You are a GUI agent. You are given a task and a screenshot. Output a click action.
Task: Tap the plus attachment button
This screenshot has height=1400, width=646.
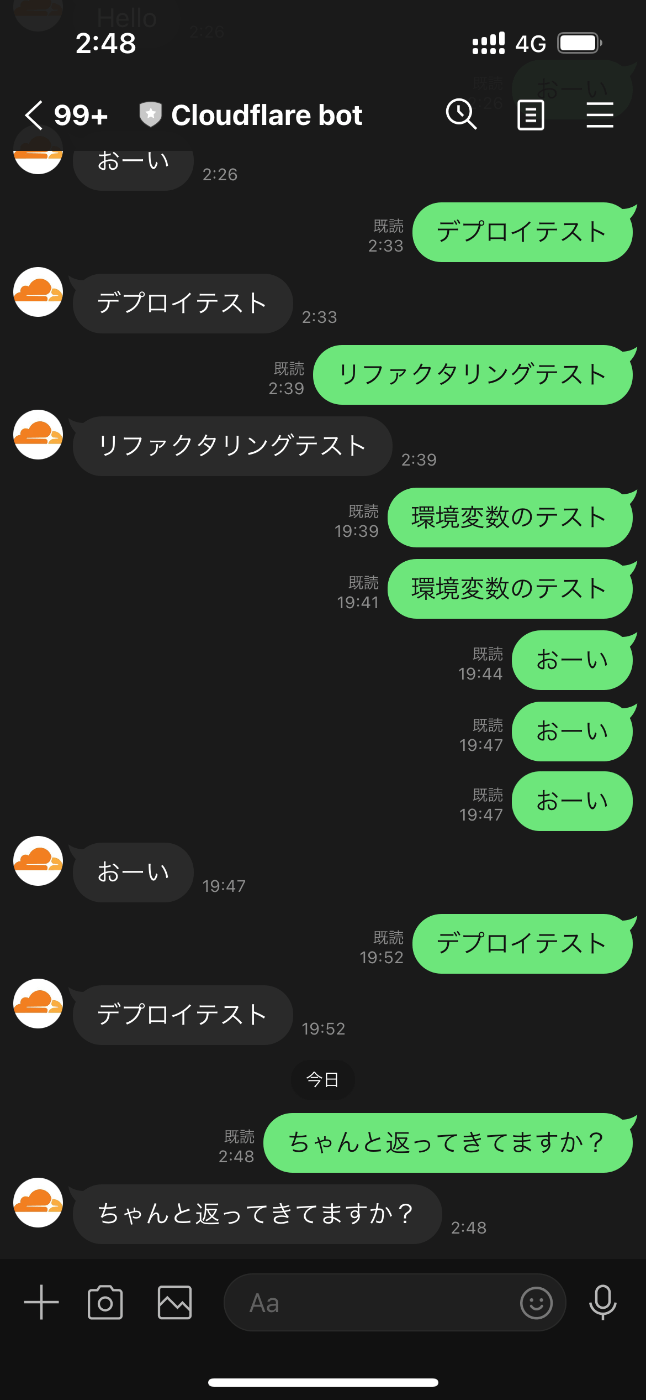41,1302
